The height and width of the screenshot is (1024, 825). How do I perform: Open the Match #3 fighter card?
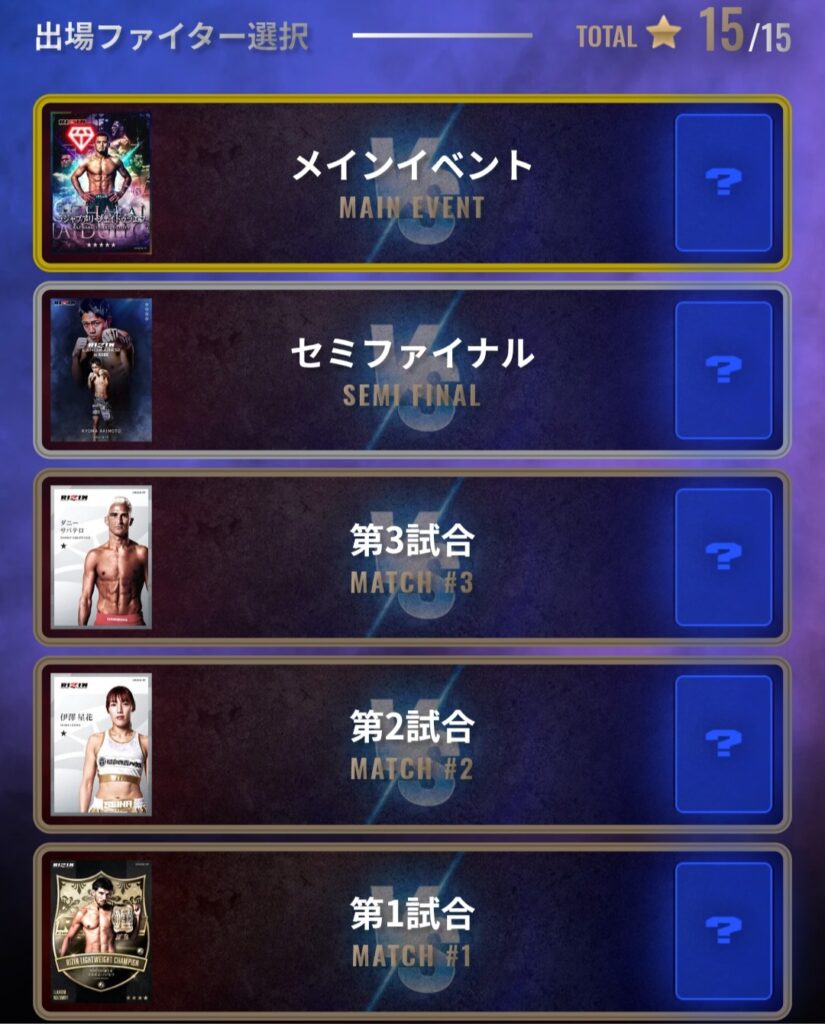click(x=101, y=556)
